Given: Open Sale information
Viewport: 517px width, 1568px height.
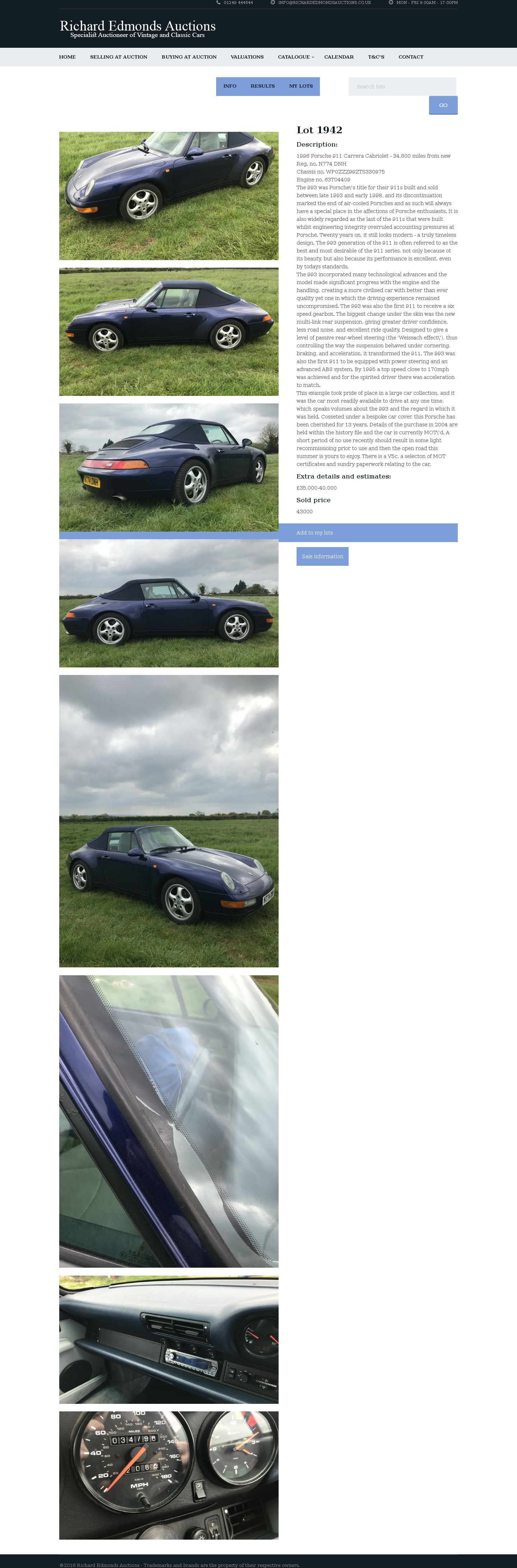Looking at the screenshot, I should tap(322, 556).
